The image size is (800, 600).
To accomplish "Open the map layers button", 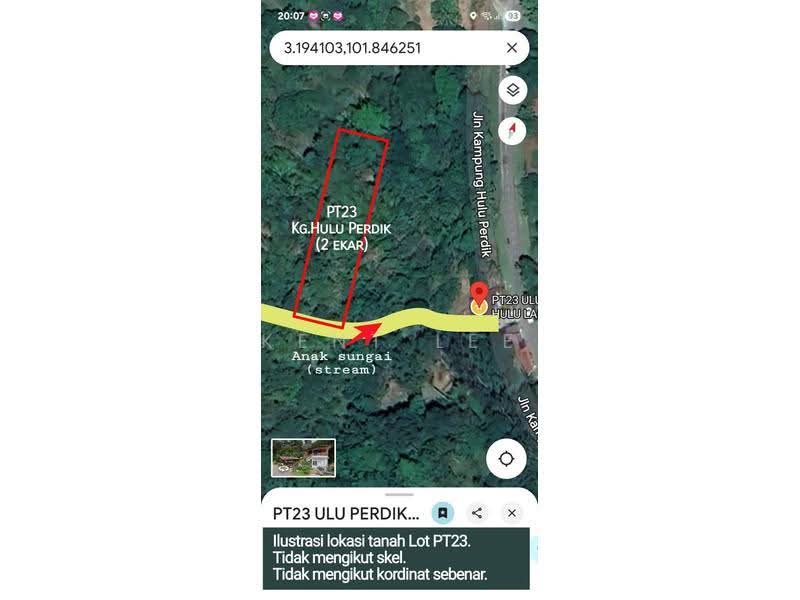I will tap(512, 90).
